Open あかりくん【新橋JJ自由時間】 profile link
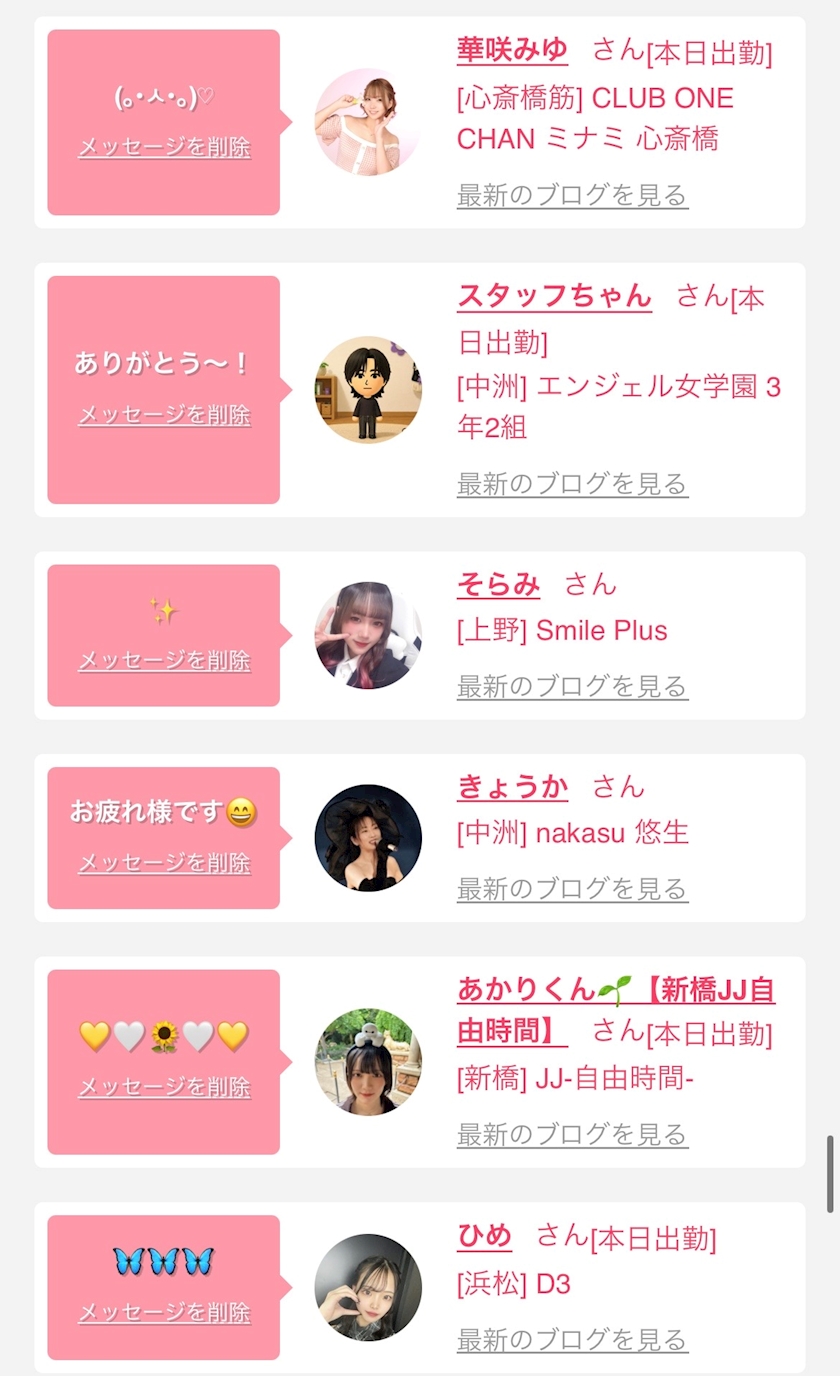 pyautogui.click(x=616, y=1010)
